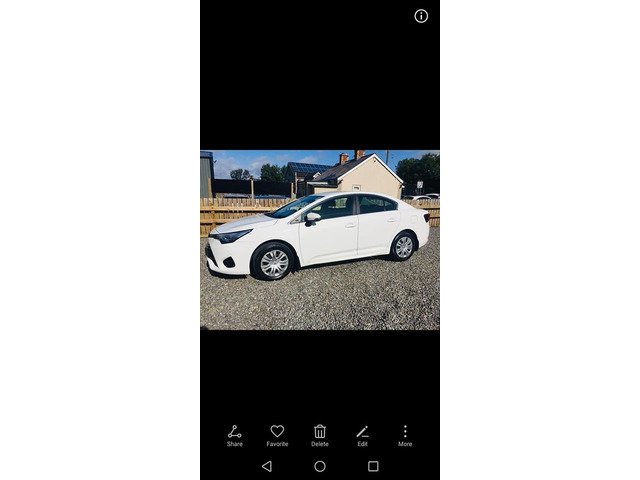Share this car photo
This screenshot has width=640, height=480.
(234, 435)
